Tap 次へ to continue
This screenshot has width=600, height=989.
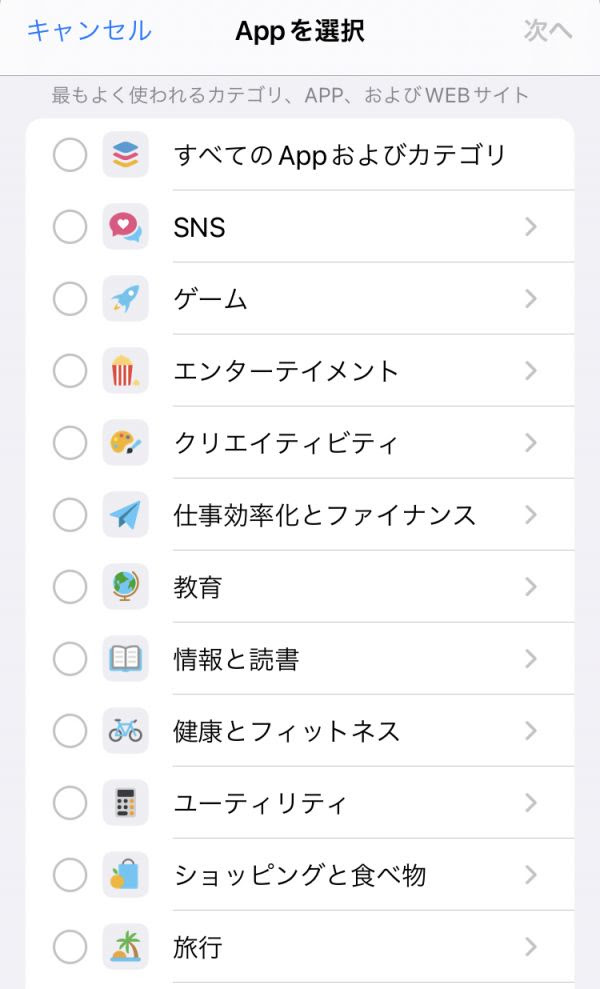coord(548,30)
